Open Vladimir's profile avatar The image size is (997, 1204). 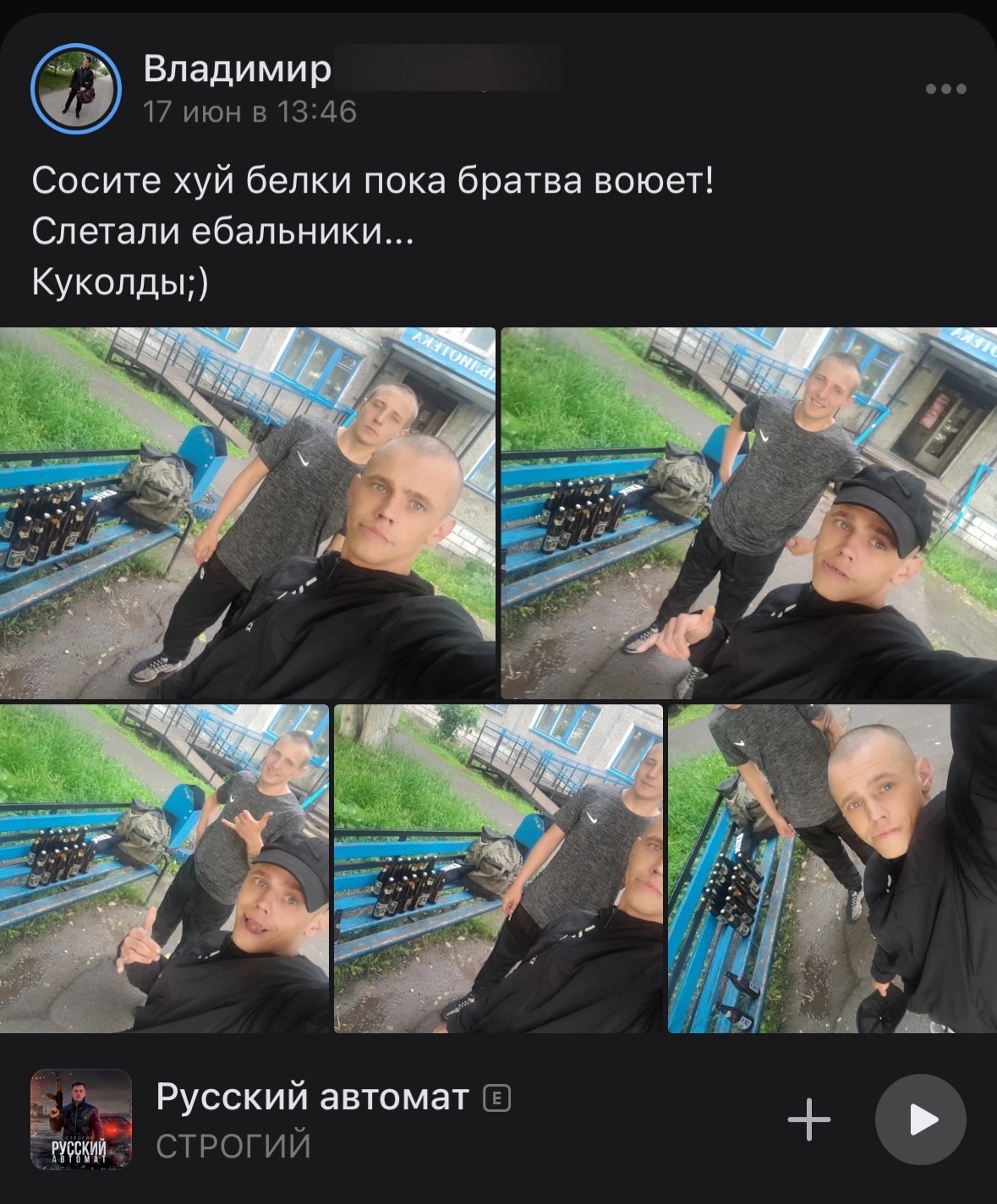click(x=76, y=89)
